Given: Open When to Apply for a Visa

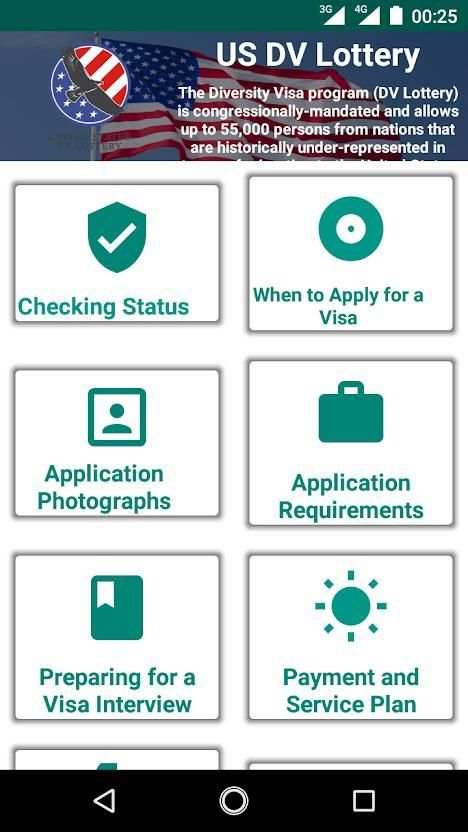Looking at the screenshot, I should [351, 253].
